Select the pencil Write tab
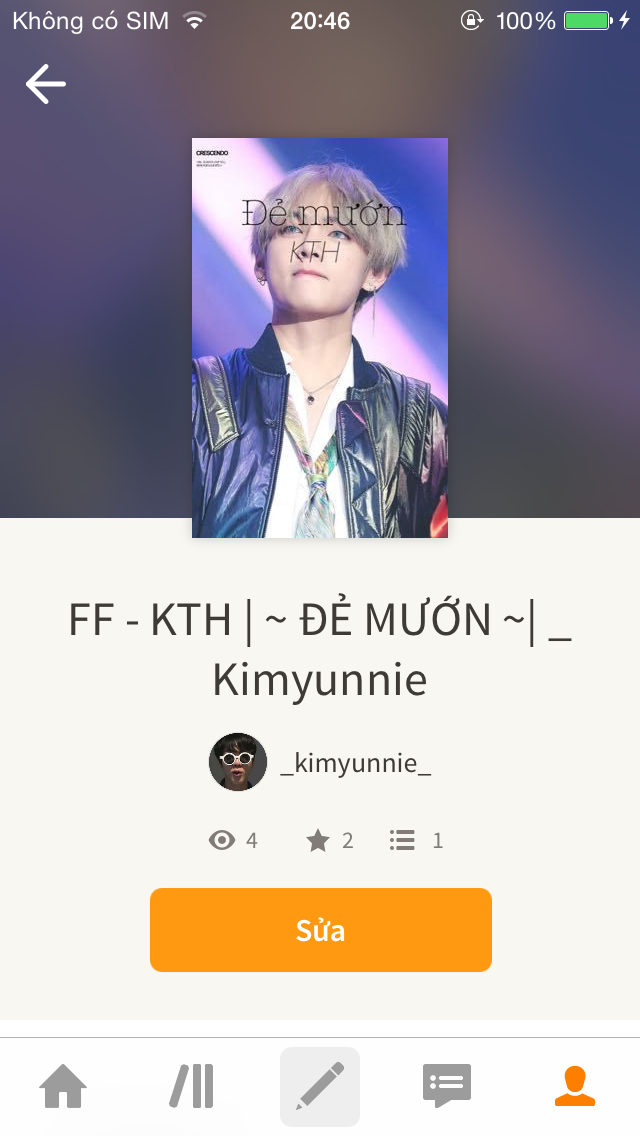Screen dimensions: 640x1136 pyautogui.click(x=320, y=1086)
